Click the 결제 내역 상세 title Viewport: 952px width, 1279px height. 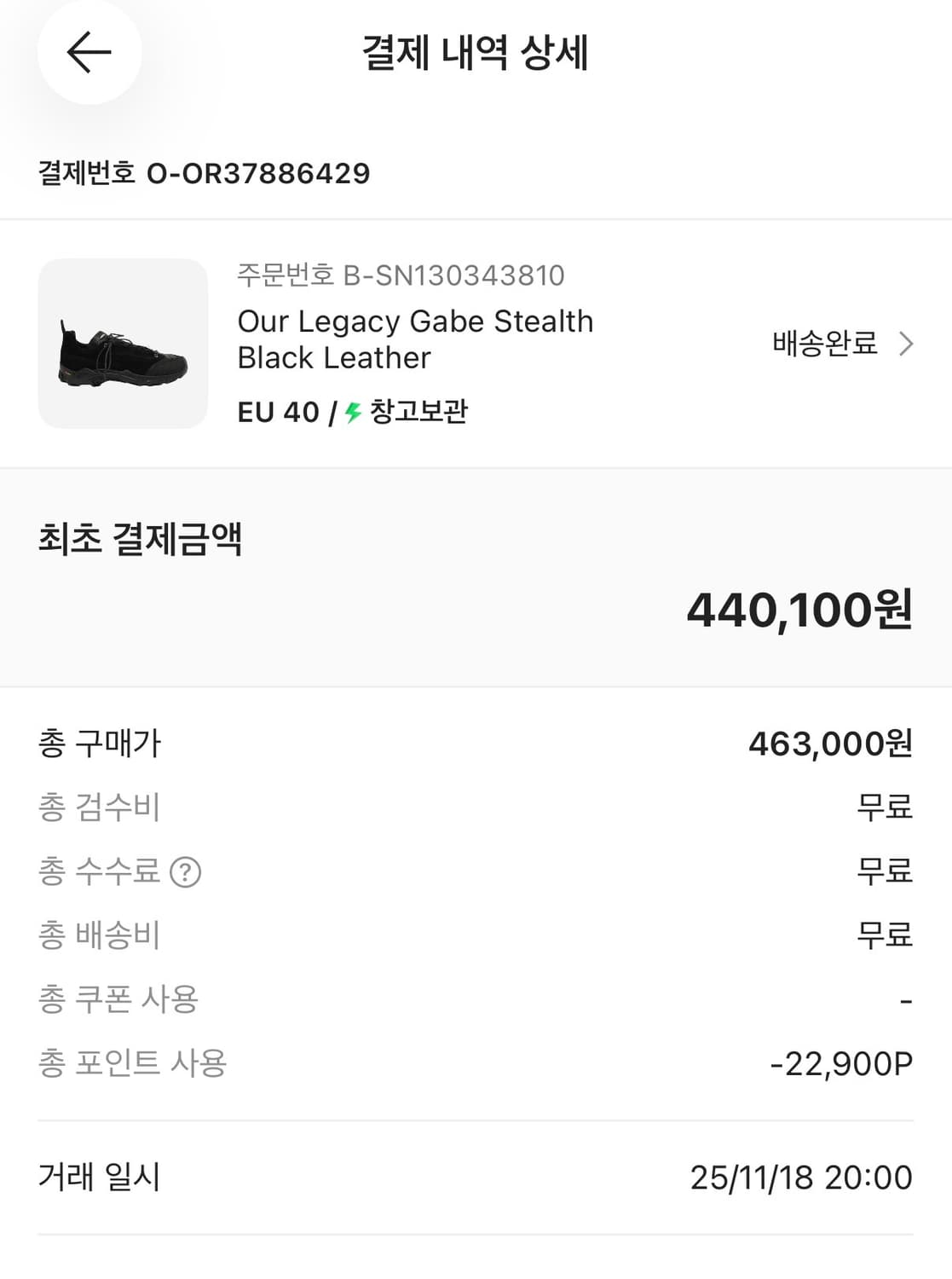point(476,53)
